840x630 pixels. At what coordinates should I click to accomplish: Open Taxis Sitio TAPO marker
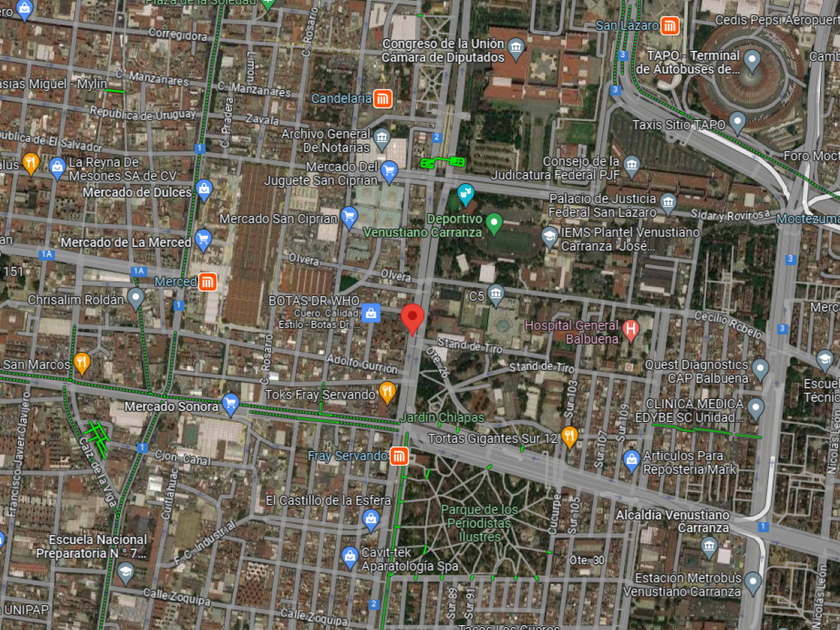[738, 123]
